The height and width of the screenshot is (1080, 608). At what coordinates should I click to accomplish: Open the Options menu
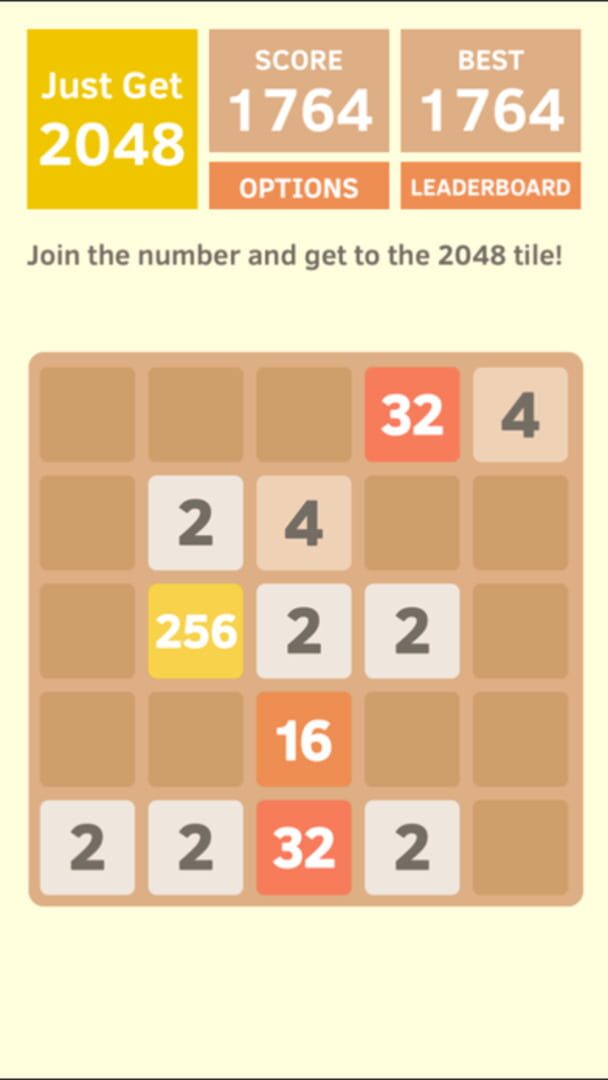click(298, 187)
